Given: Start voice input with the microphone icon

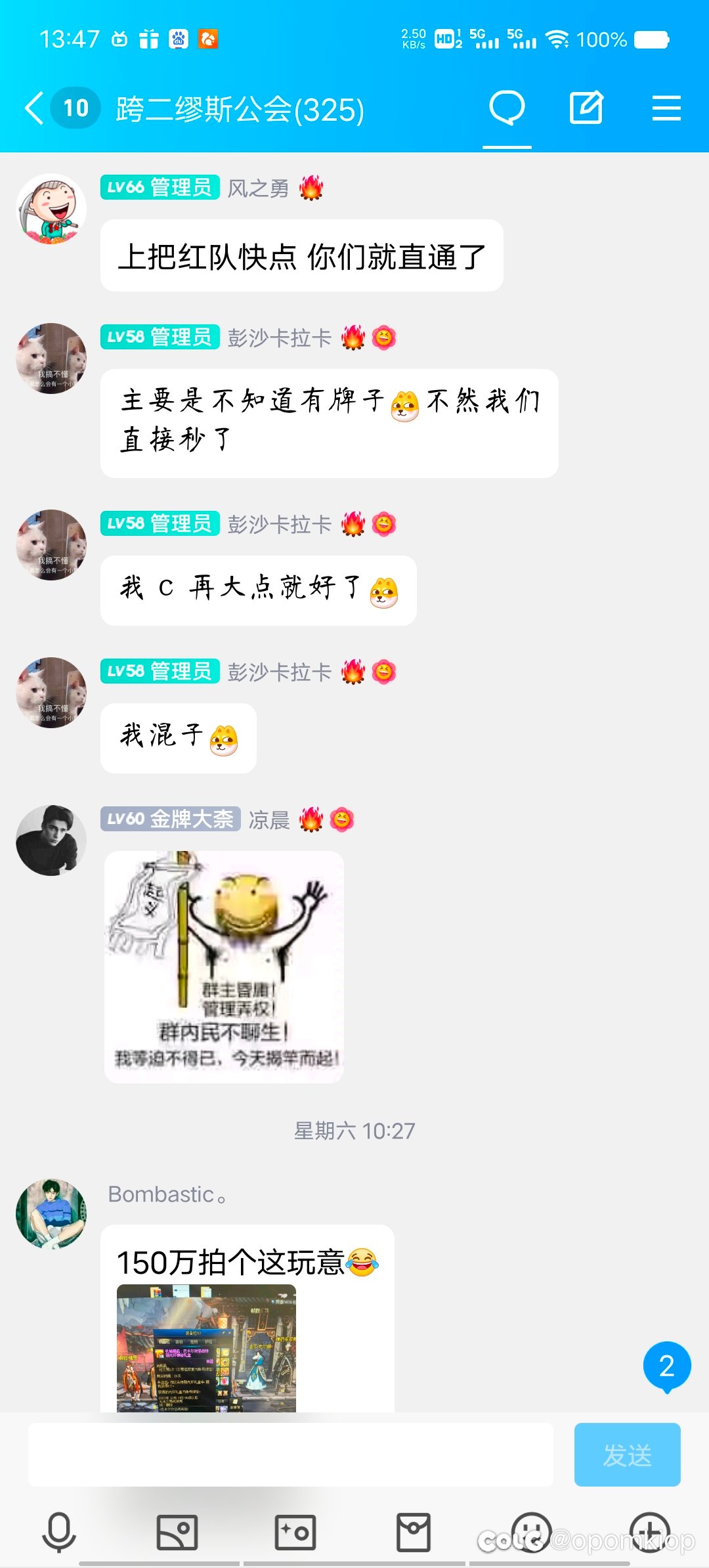Looking at the screenshot, I should click(59, 1533).
